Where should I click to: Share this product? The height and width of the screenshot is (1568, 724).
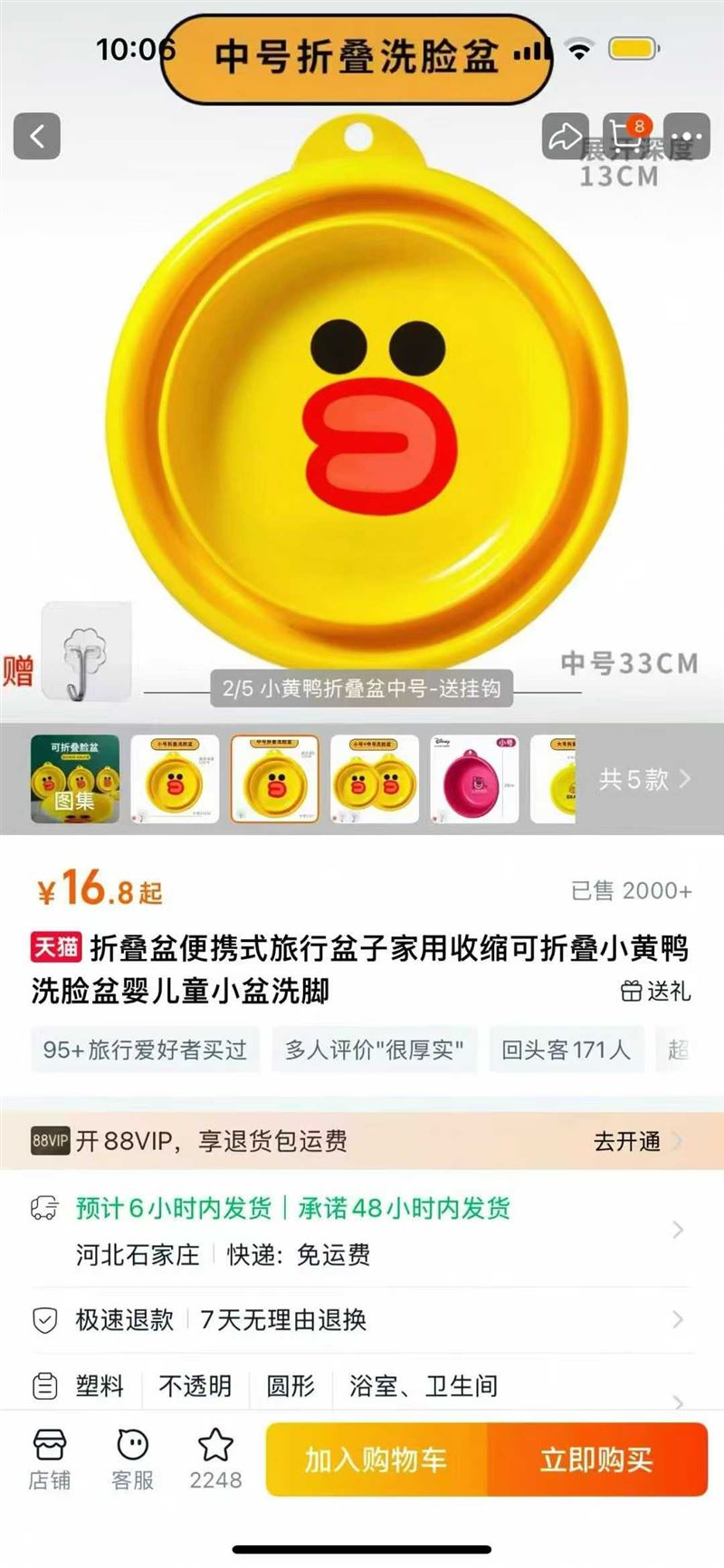pos(565,137)
